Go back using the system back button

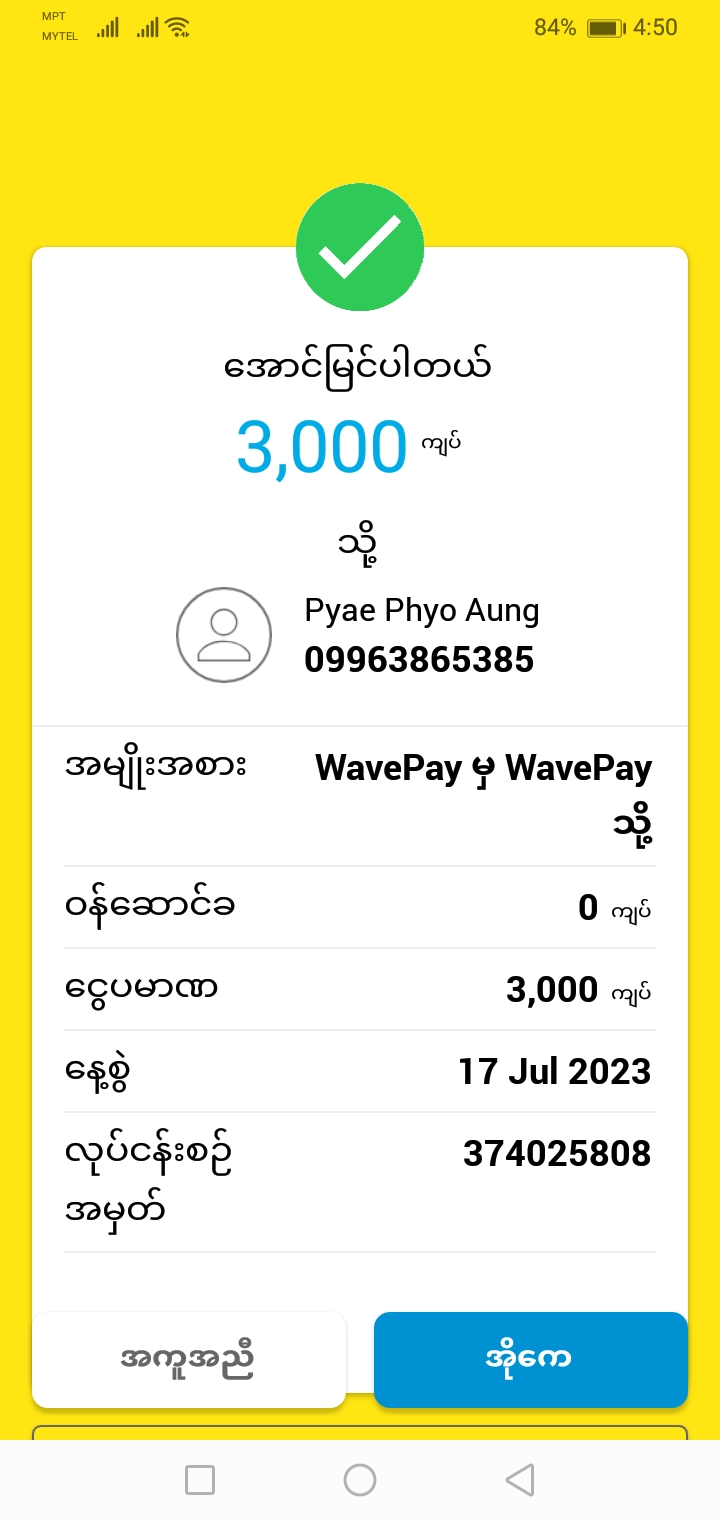pyautogui.click(x=519, y=1480)
